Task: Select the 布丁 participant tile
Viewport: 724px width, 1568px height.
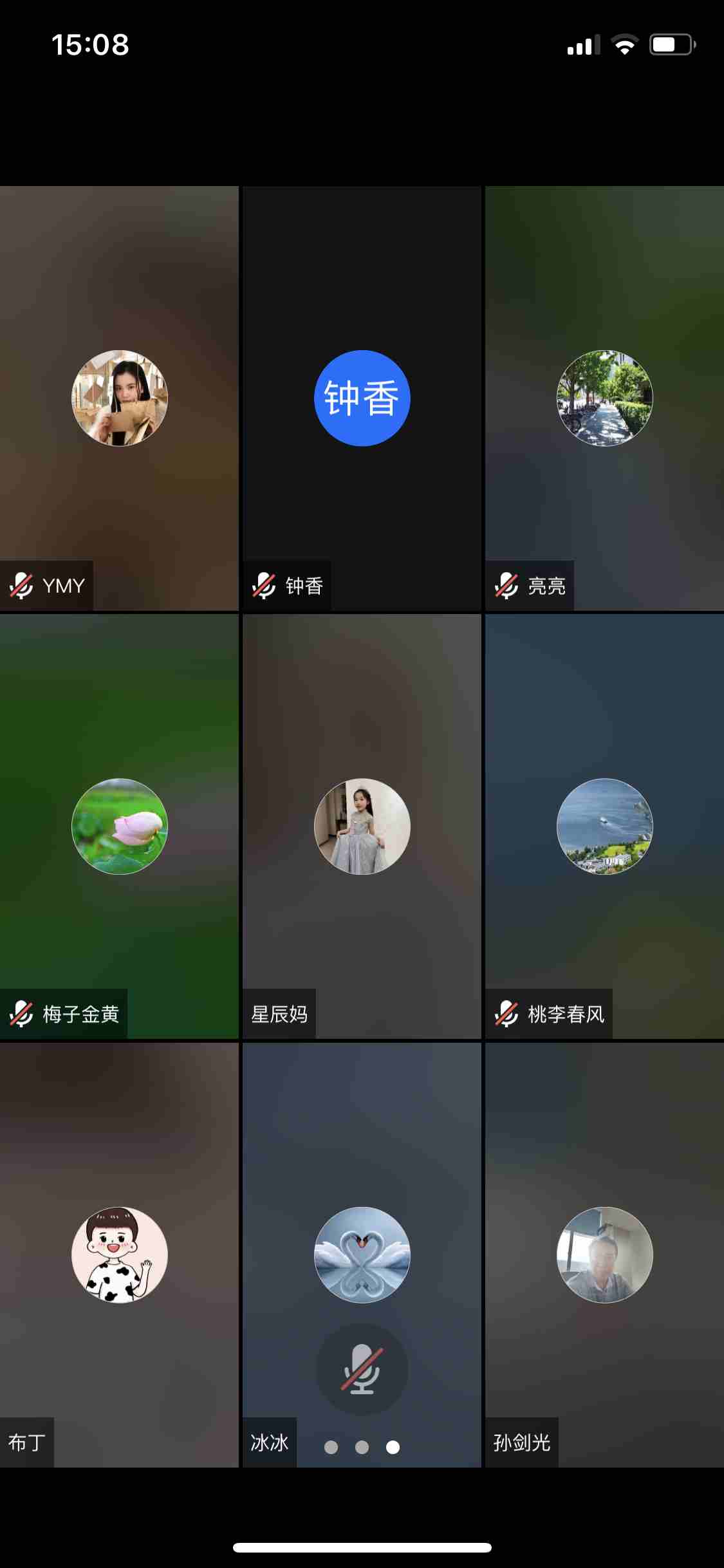Action: [119, 1255]
